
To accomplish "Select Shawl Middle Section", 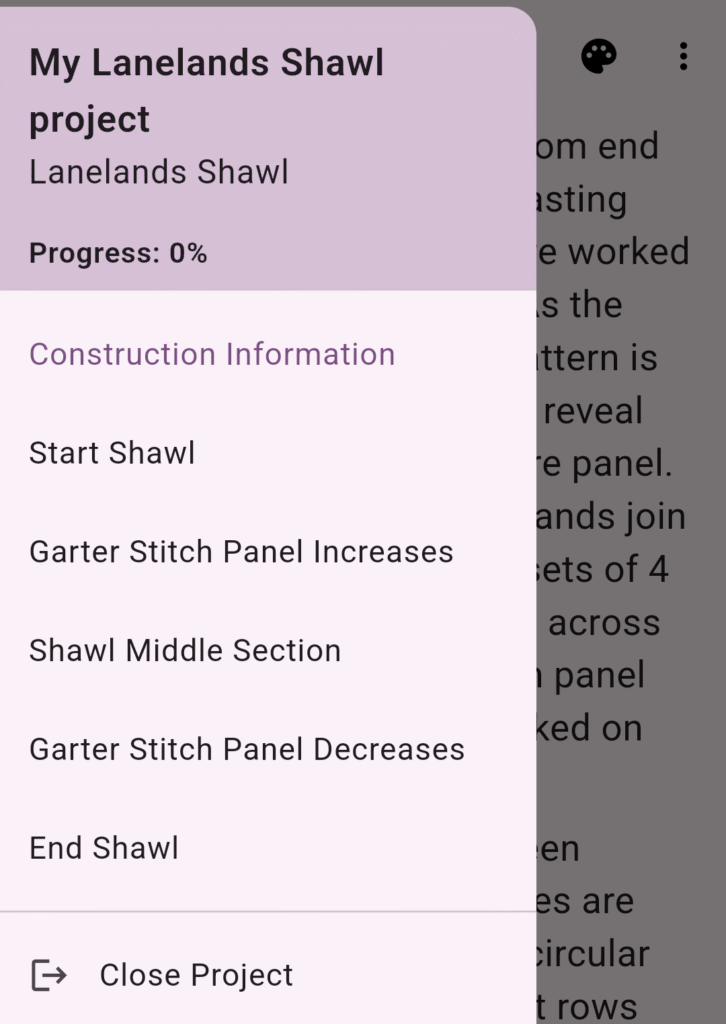I will 185,650.
